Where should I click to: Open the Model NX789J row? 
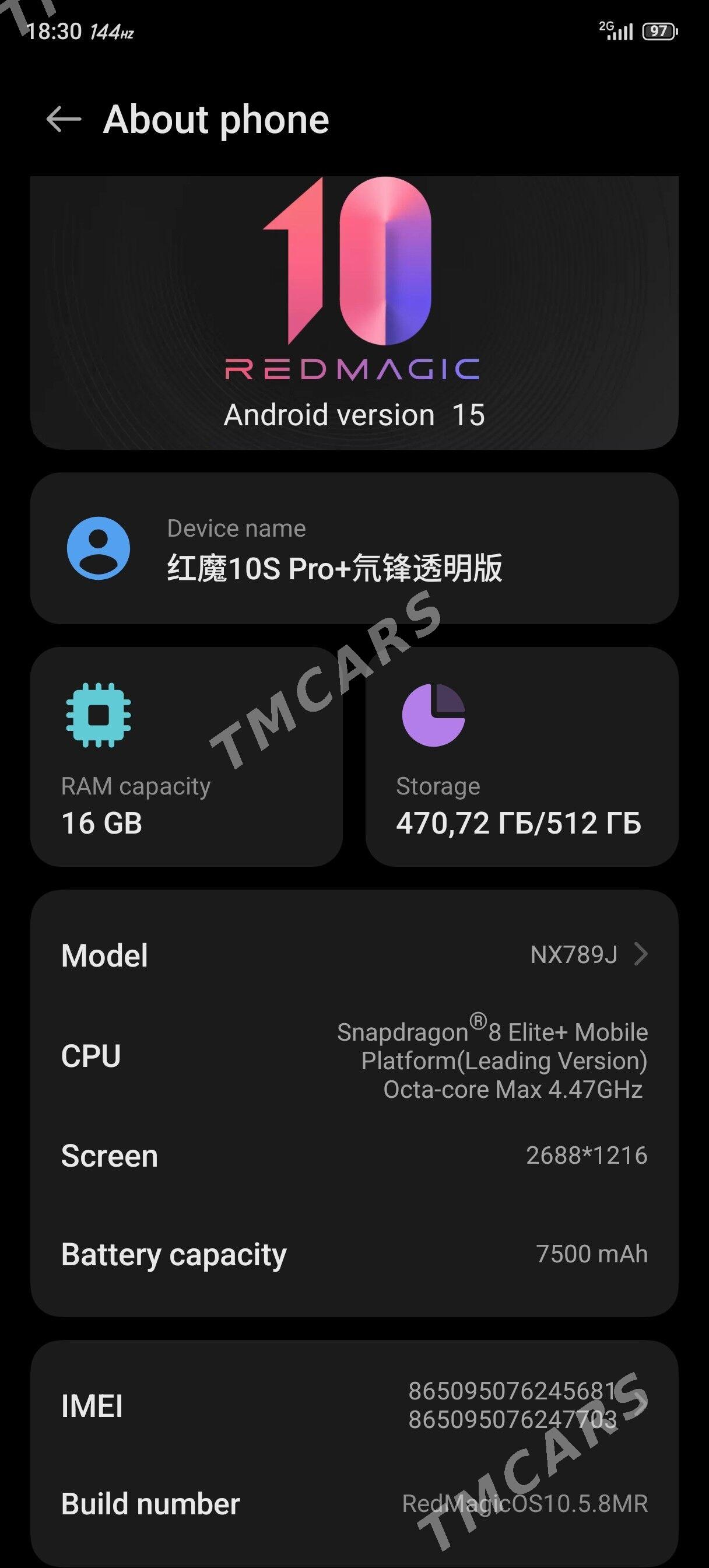tap(354, 954)
